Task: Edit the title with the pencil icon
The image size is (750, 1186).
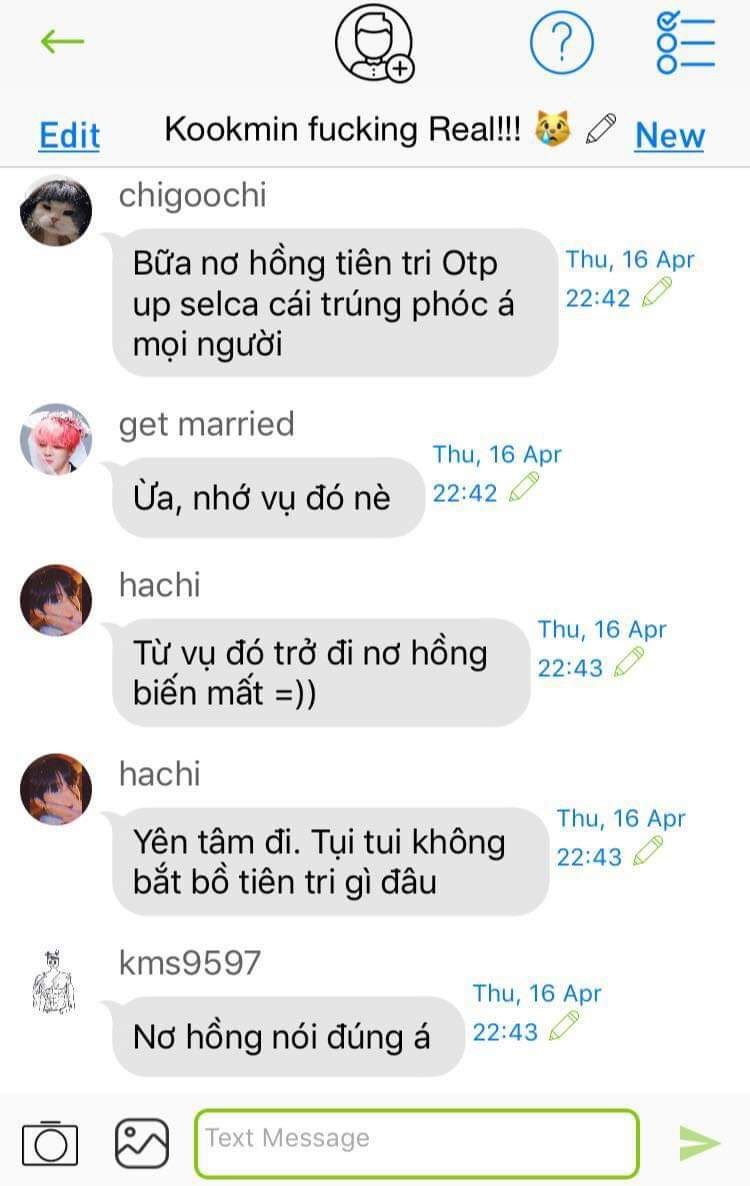Action: click(601, 128)
